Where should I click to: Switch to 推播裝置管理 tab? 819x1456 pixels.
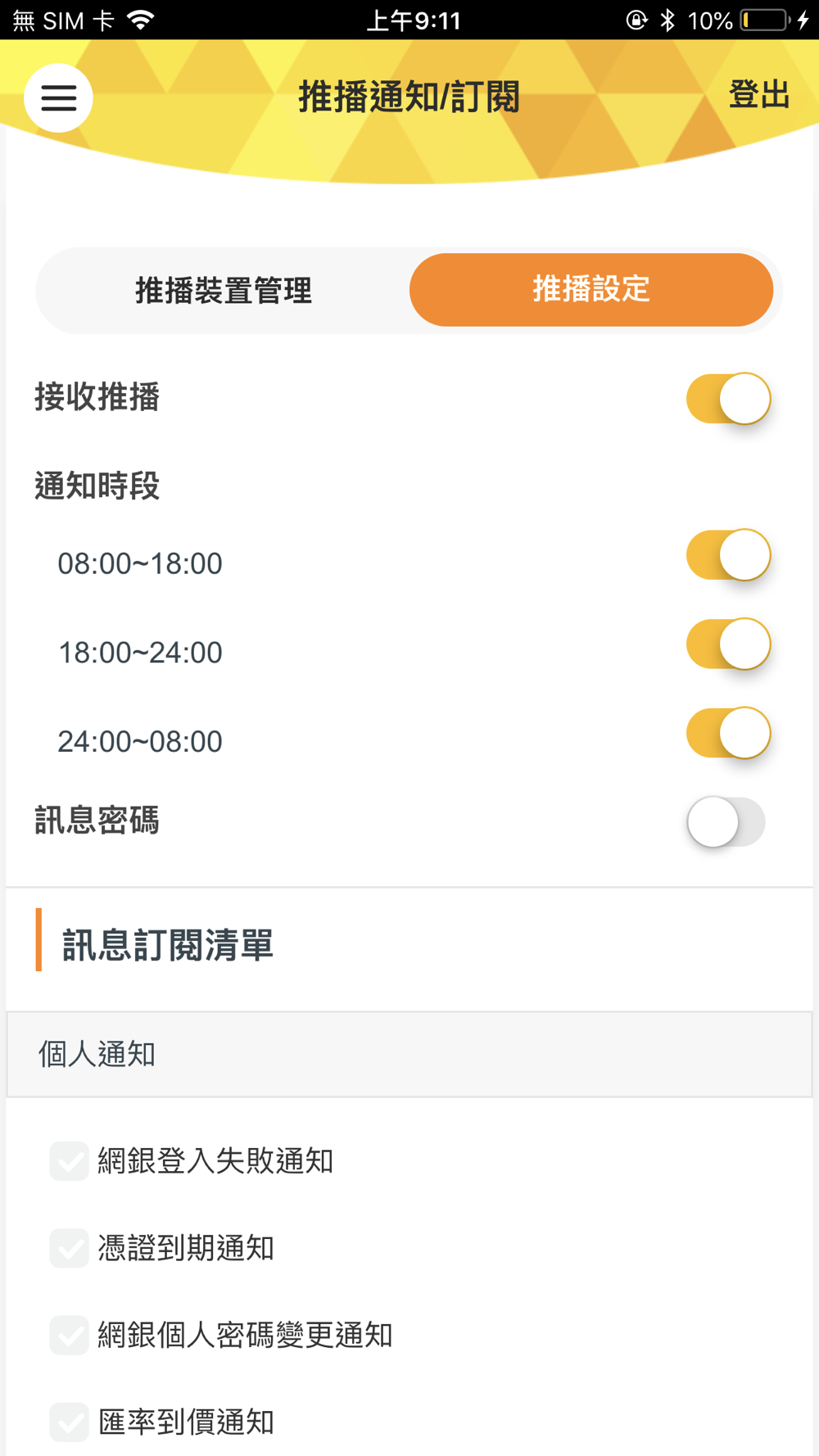[223, 291]
